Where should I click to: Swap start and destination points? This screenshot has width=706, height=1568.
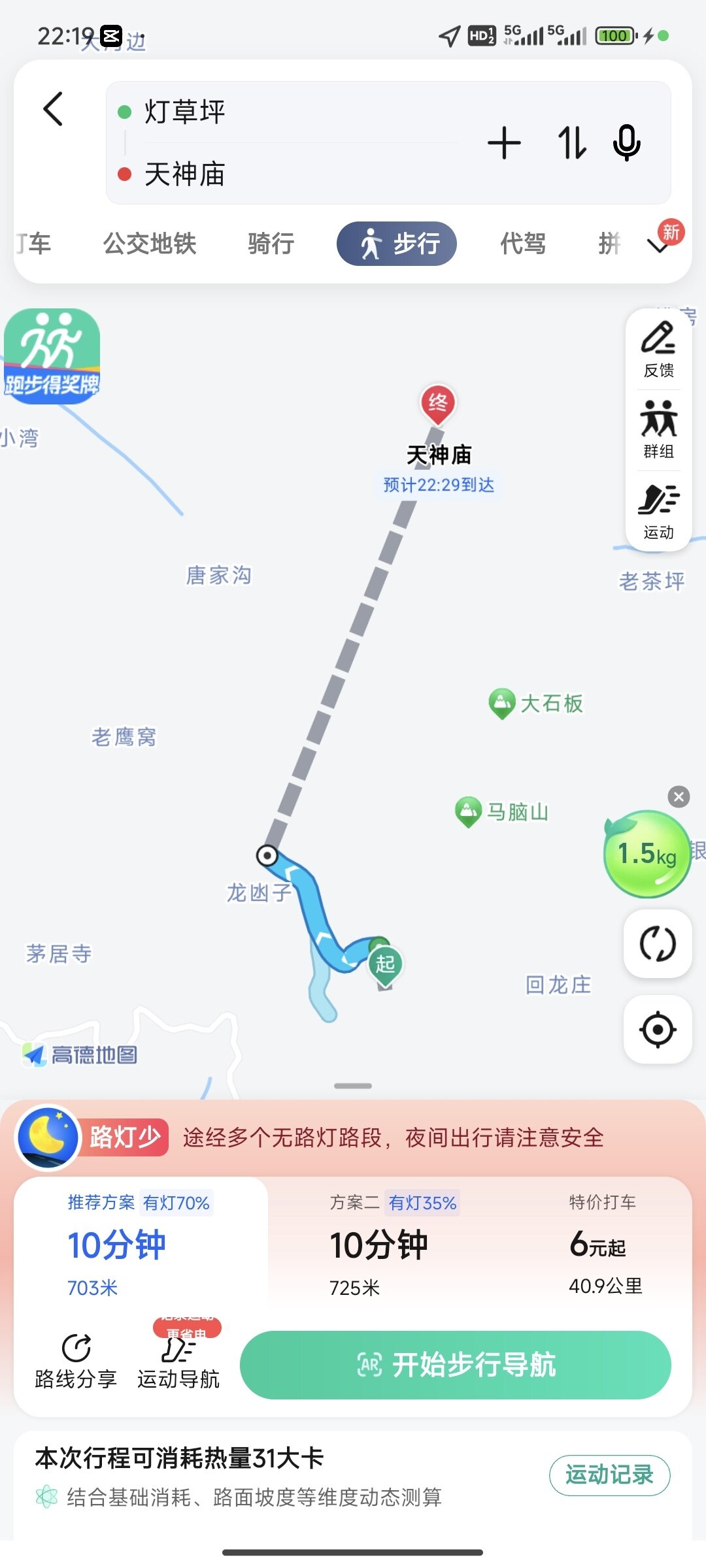[571, 143]
